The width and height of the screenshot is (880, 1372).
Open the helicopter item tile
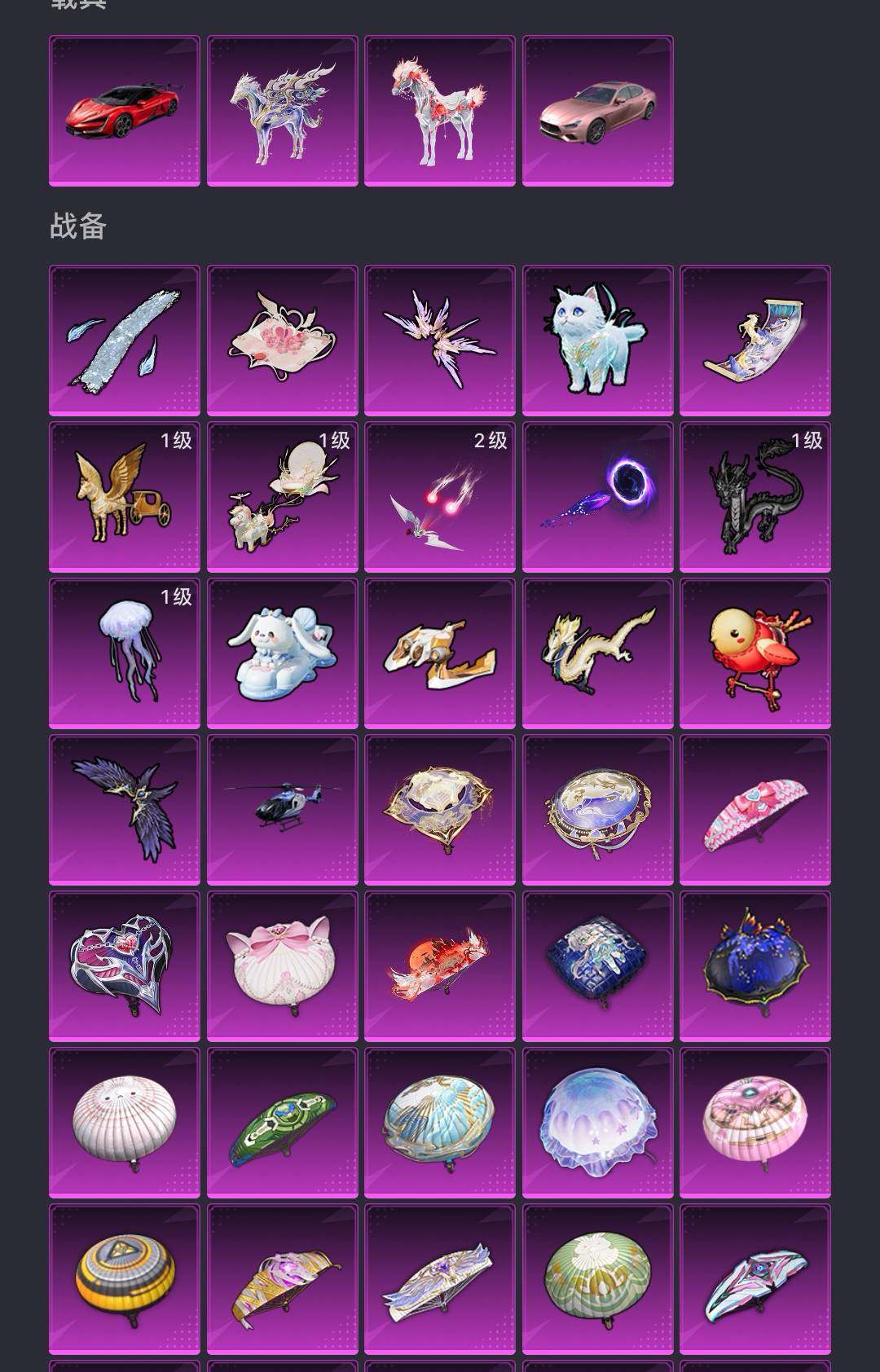pyautogui.click(x=282, y=810)
